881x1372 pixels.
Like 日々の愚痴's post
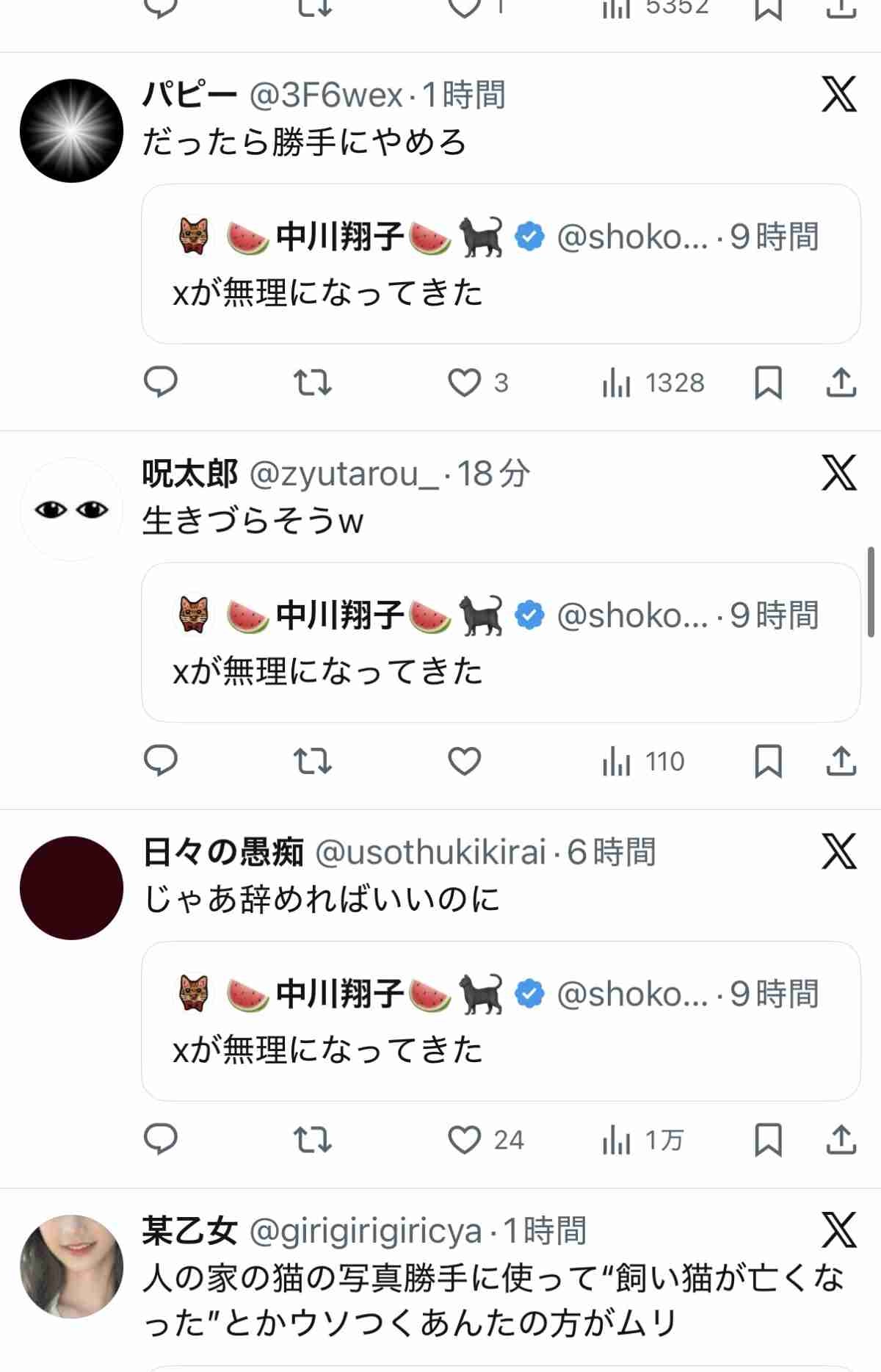pos(465,1140)
